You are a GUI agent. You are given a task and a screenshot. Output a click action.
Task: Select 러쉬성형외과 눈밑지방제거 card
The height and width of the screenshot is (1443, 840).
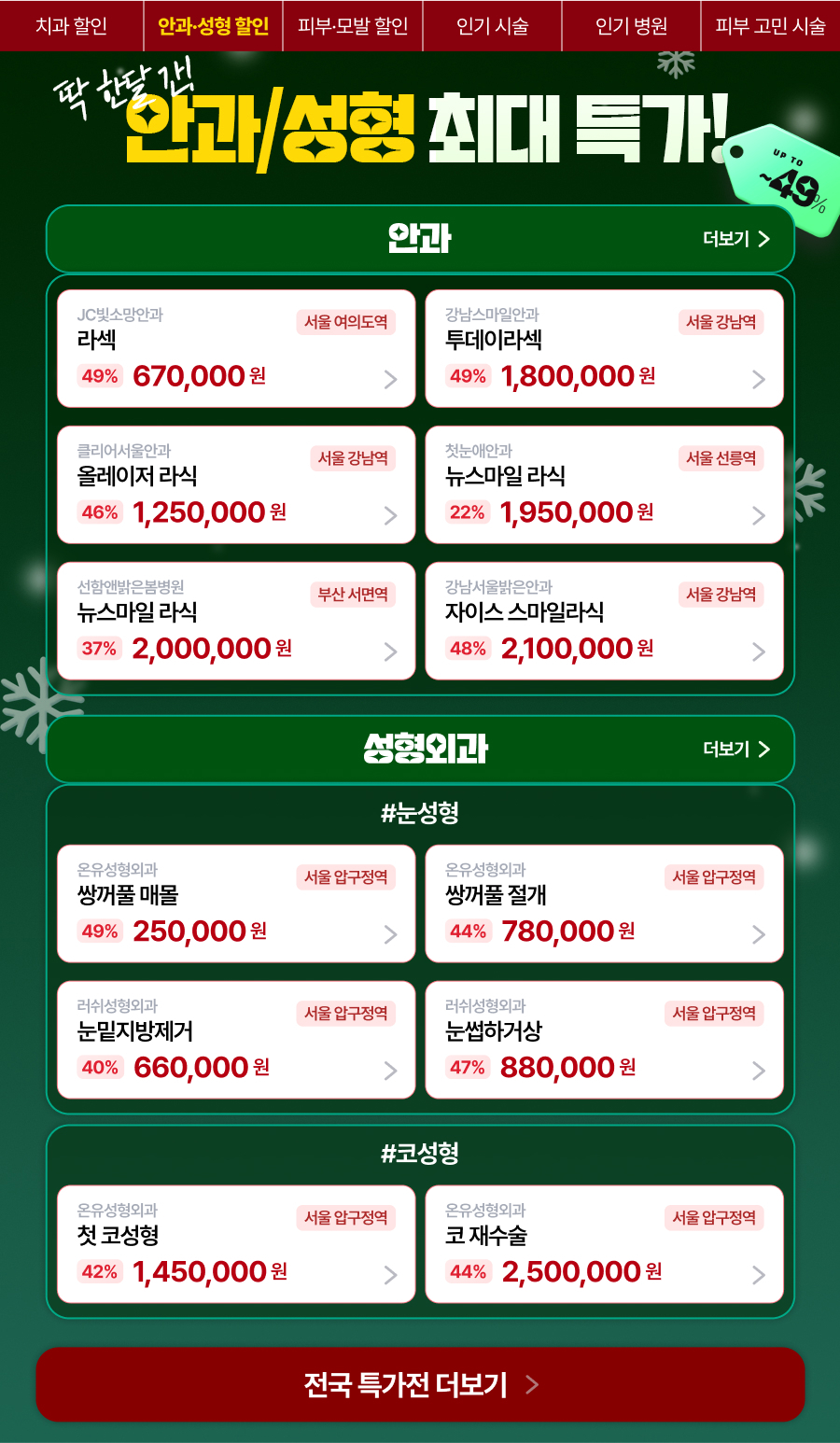pyautogui.click(x=236, y=1040)
